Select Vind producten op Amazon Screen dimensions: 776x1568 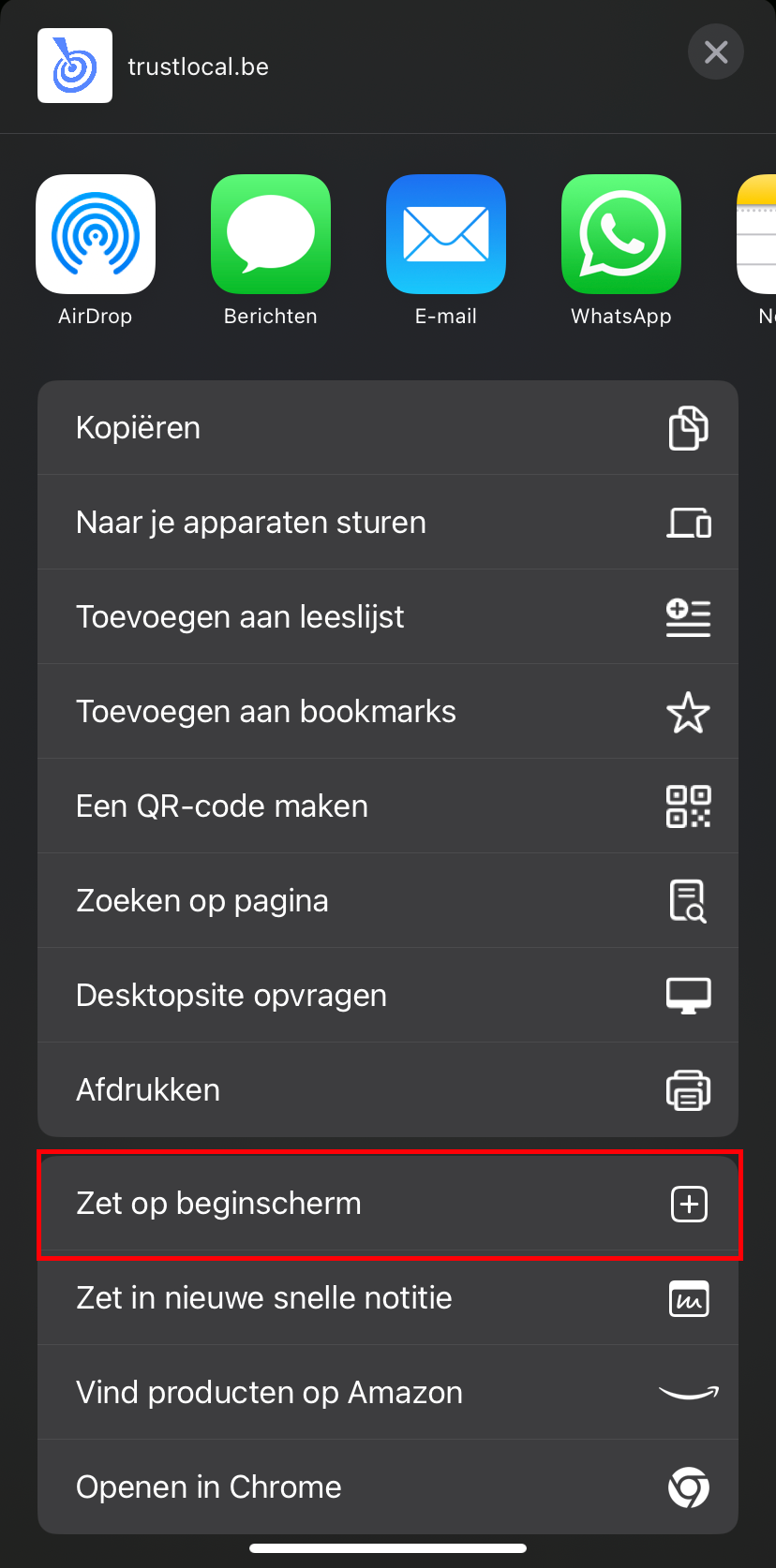click(388, 1393)
